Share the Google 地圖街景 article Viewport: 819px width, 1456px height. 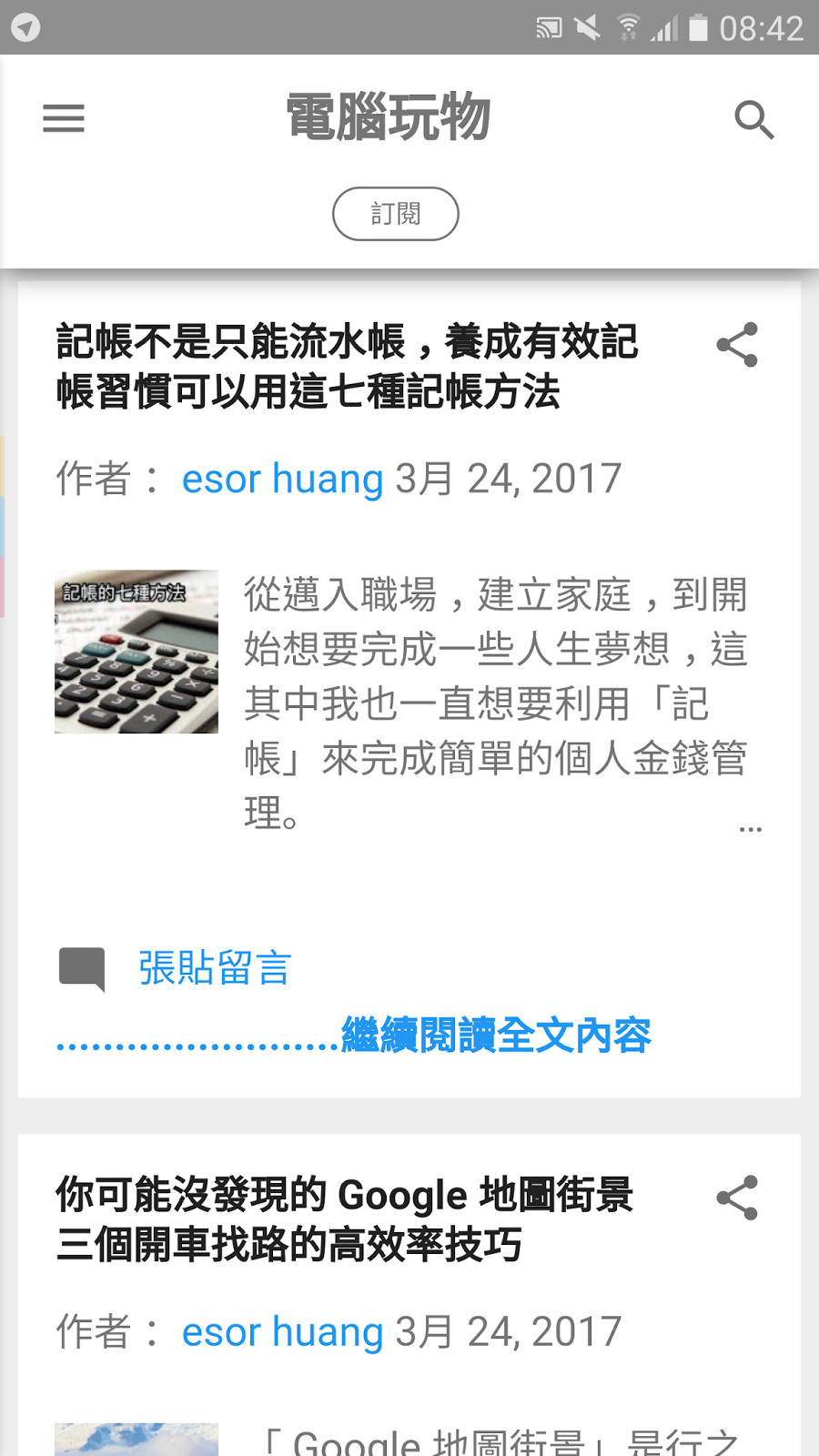point(737,1198)
